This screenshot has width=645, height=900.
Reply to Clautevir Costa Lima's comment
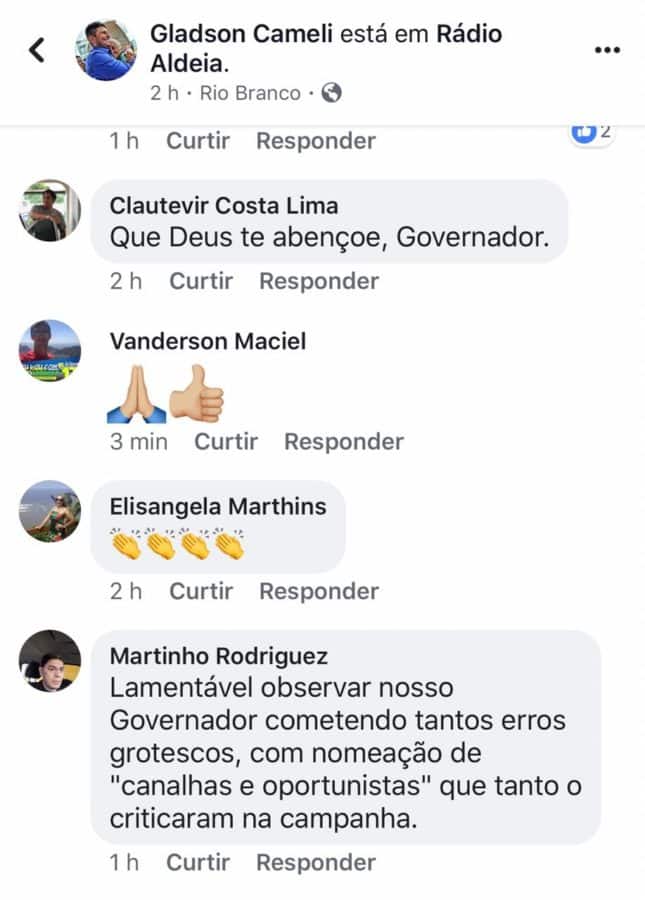click(319, 281)
